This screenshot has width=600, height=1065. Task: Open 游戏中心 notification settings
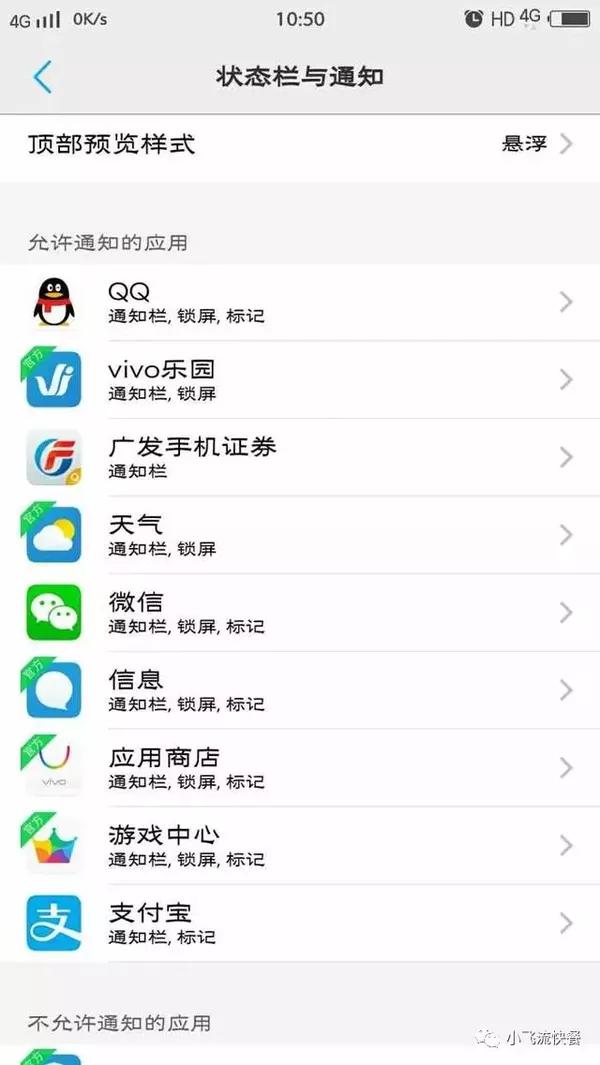tap(300, 845)
